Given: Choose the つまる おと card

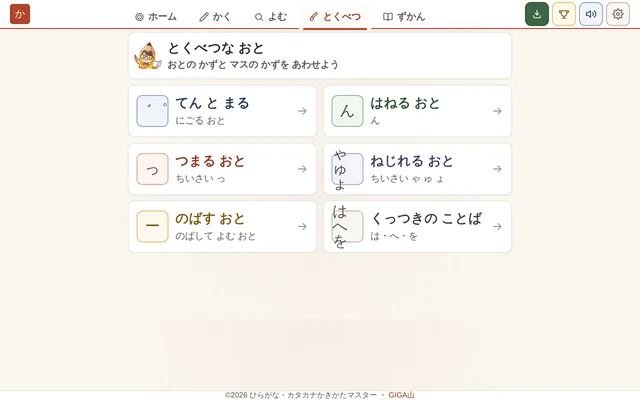Looking at the screenshot, I should click(x=222, y=169).
